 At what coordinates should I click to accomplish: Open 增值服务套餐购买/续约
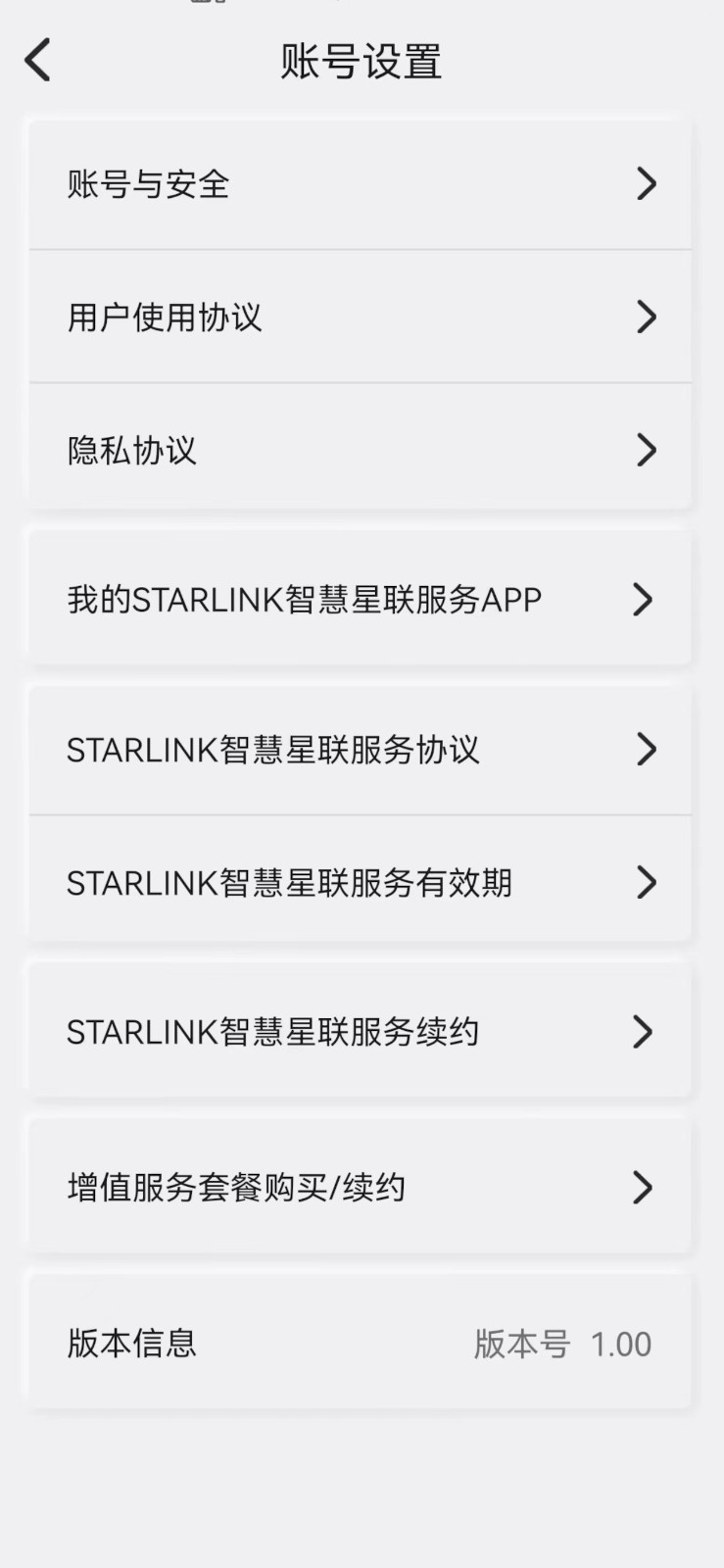point(361,1187)
